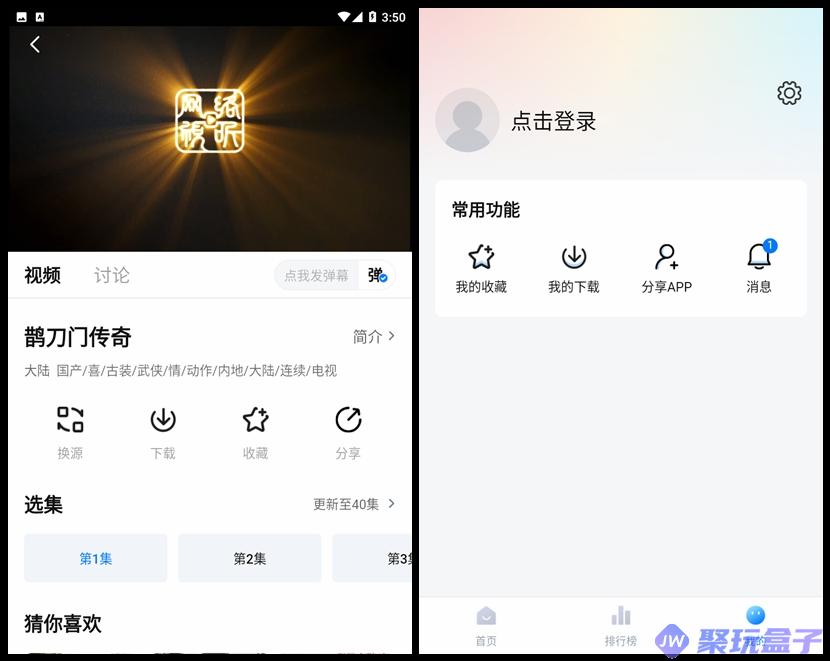Share the show via 分享
Viewport: 830px width, 661px height.
(x=348, y=430)
